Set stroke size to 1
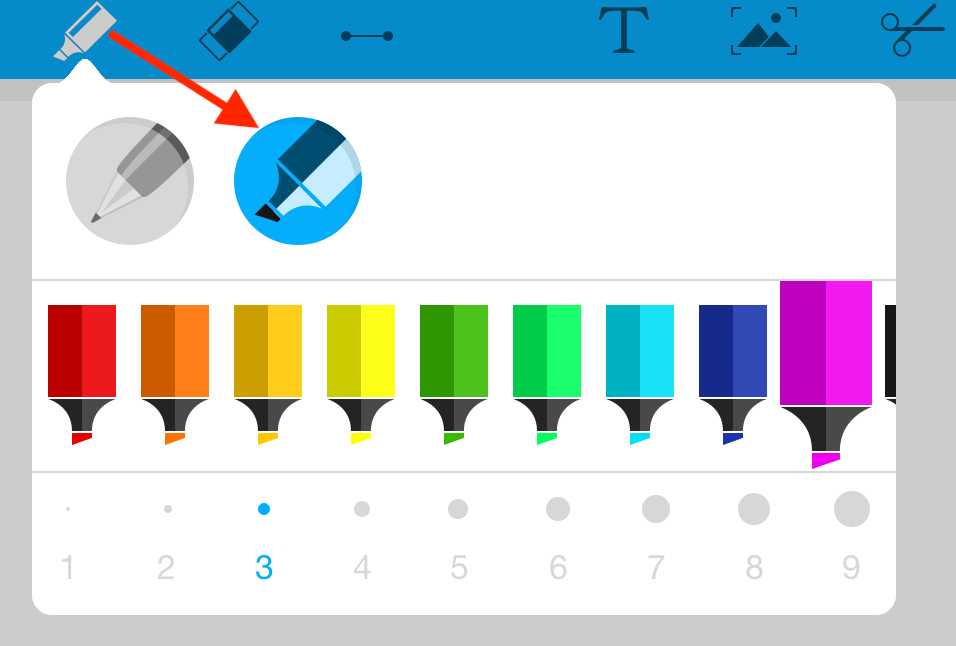Image resolution: width=956 pixels, height=646 pixels. pyautogui.click(x=68, y=540)
